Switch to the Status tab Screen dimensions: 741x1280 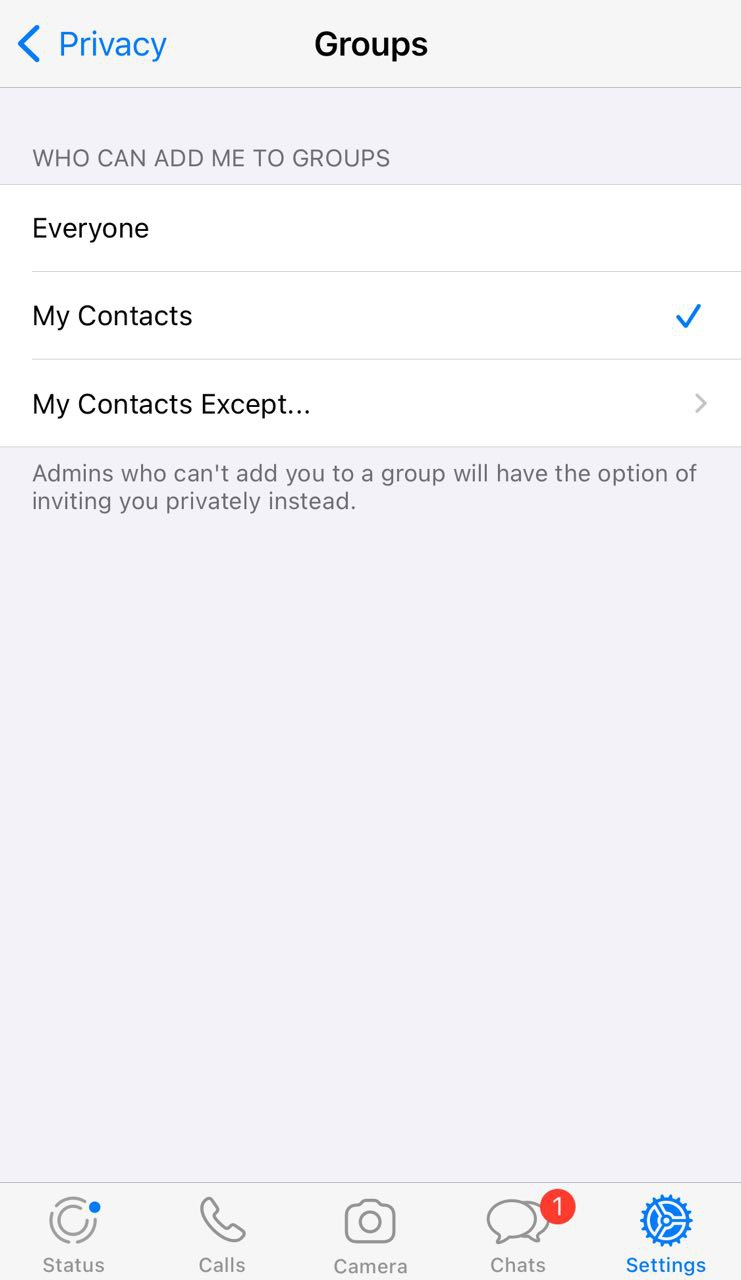click(x=74, y=1235)
